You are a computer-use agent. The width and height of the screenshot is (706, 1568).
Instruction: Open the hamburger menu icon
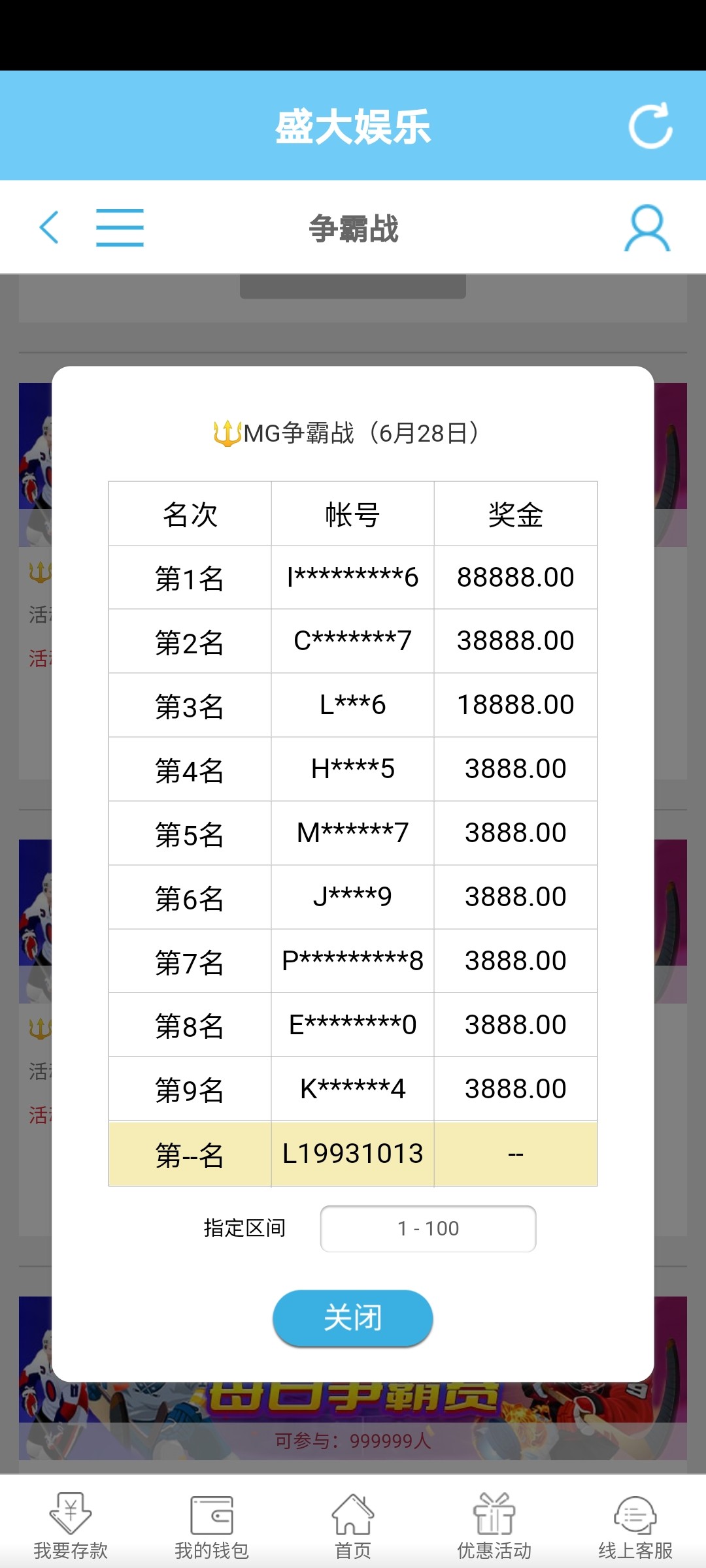120,228
